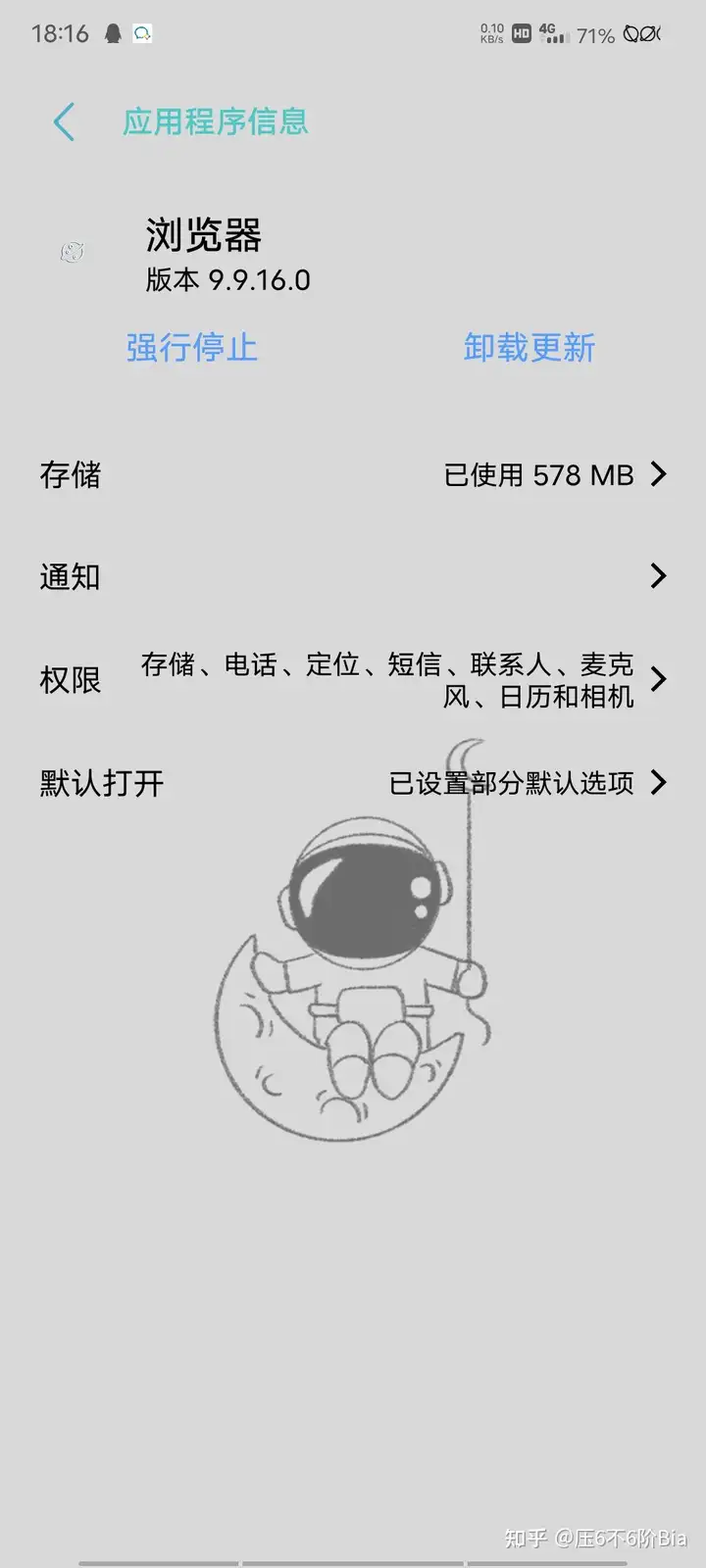Open the 权限 permissions row

point(353,679)
